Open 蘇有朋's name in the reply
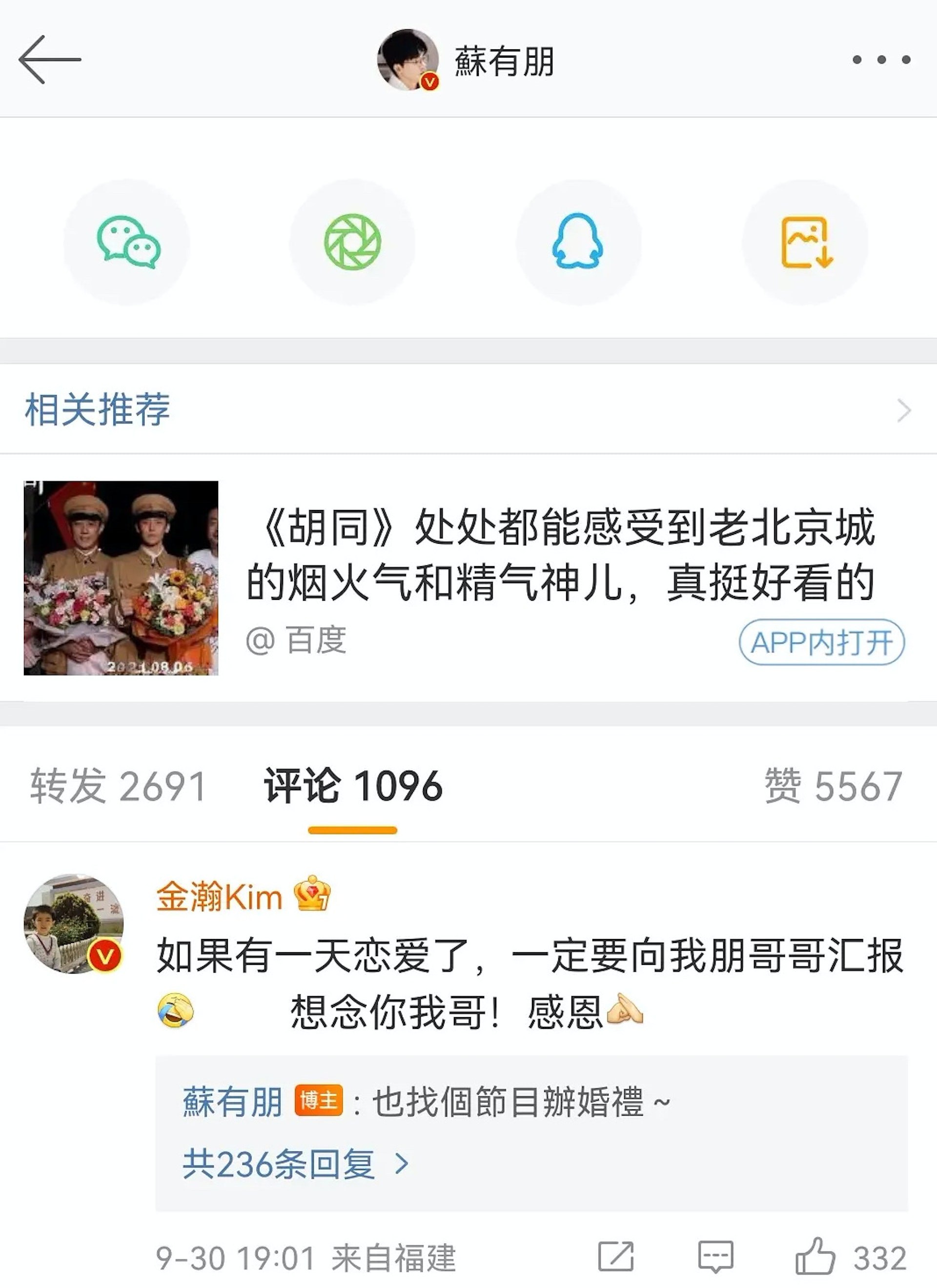Screen dimensions: 937x1288 232,1103
